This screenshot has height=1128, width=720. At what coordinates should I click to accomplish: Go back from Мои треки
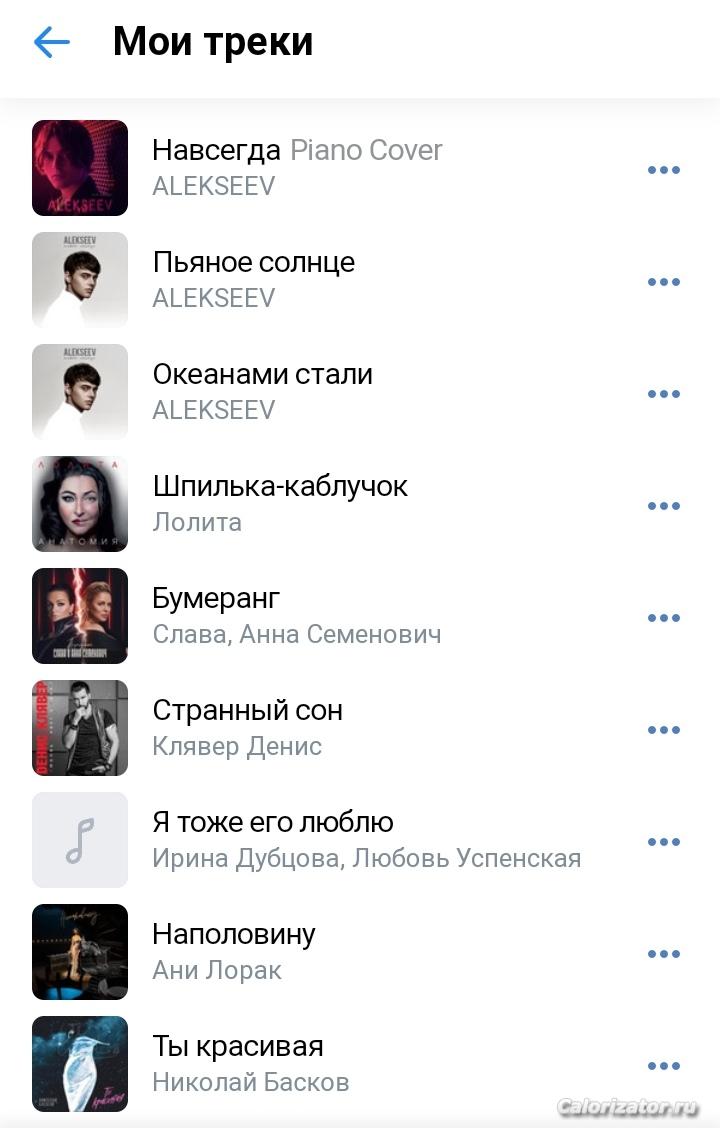[51, 42]
